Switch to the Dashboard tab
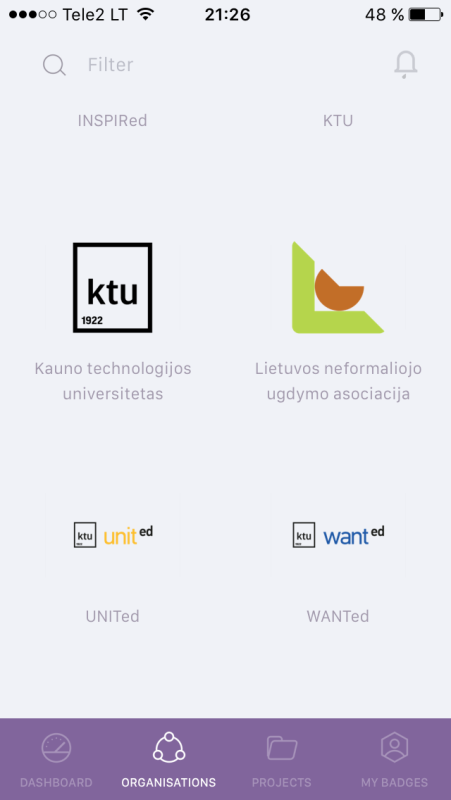 click(56, 759)
